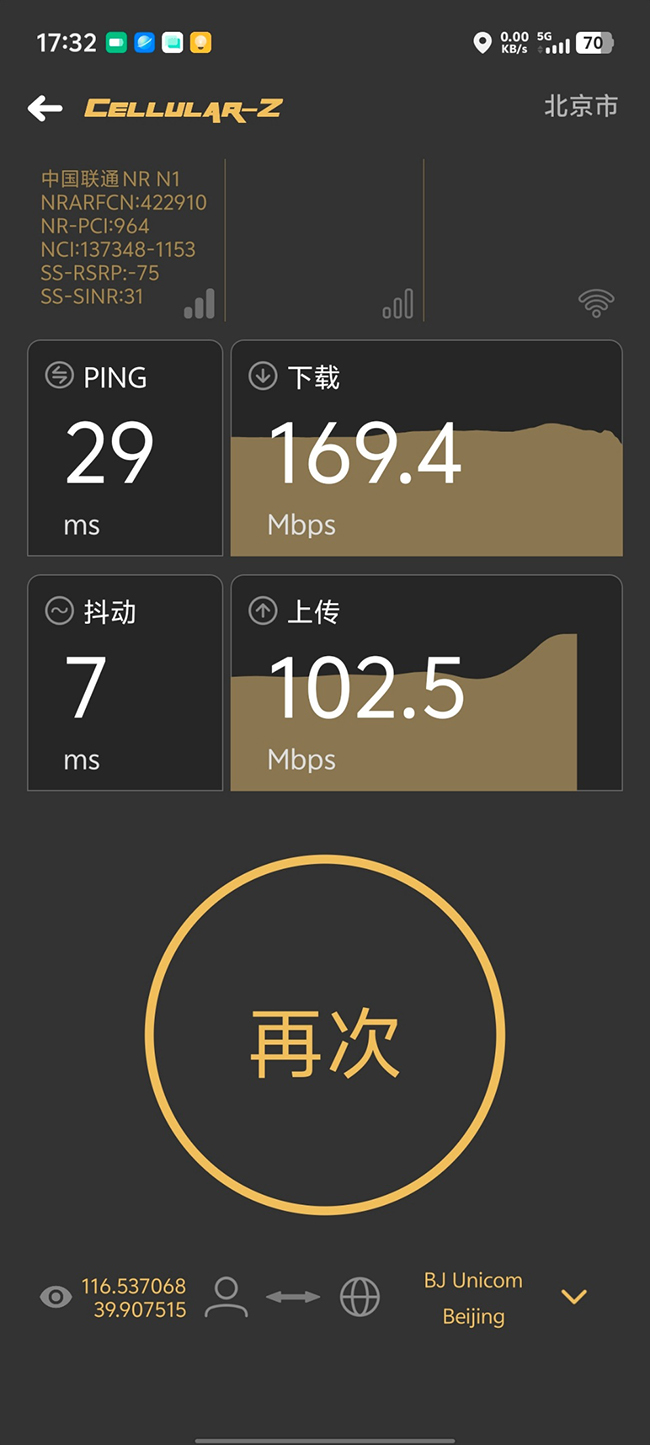This screenshot has width=650, height=1445.
Task: Toggle location visibility with the eye icon
Action: (56, 1298)
